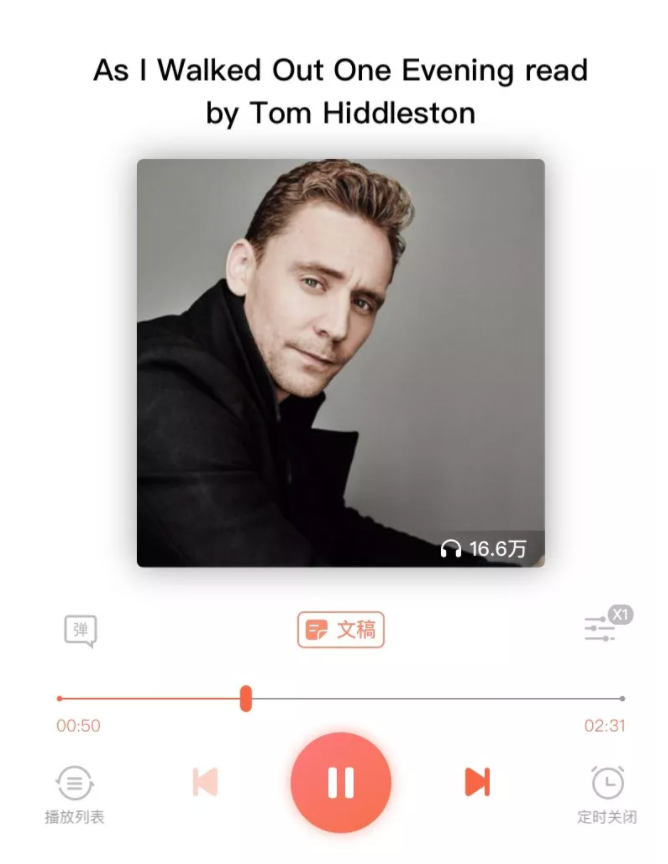Screen dimensions: 668x864
Task: Skip to the next track
Action: coord(477,782)
